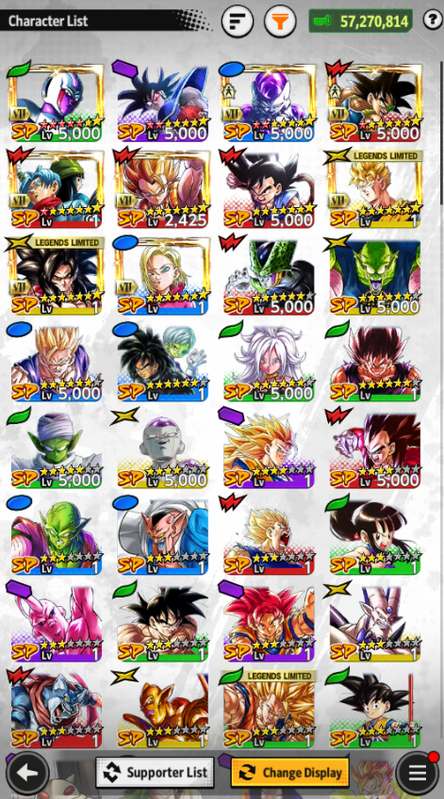Open the orange filter funnel
Viewport: 444px width, 799px height.
(x=280, y=21)
